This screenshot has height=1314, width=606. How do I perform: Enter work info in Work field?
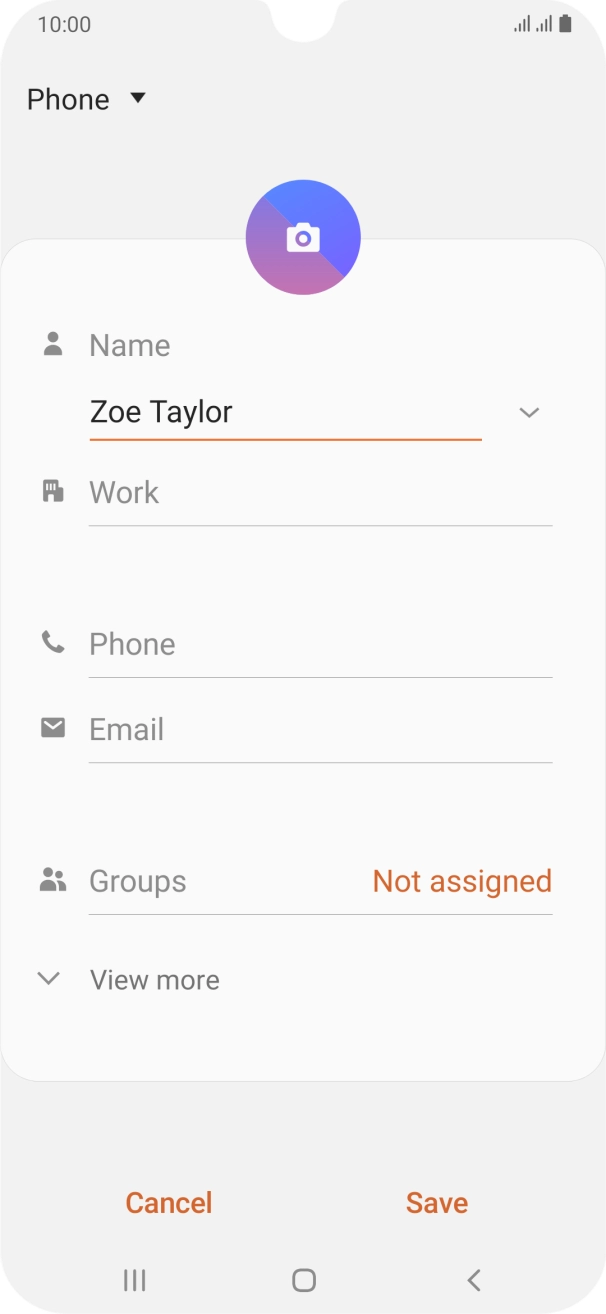(x=320, y=493)
